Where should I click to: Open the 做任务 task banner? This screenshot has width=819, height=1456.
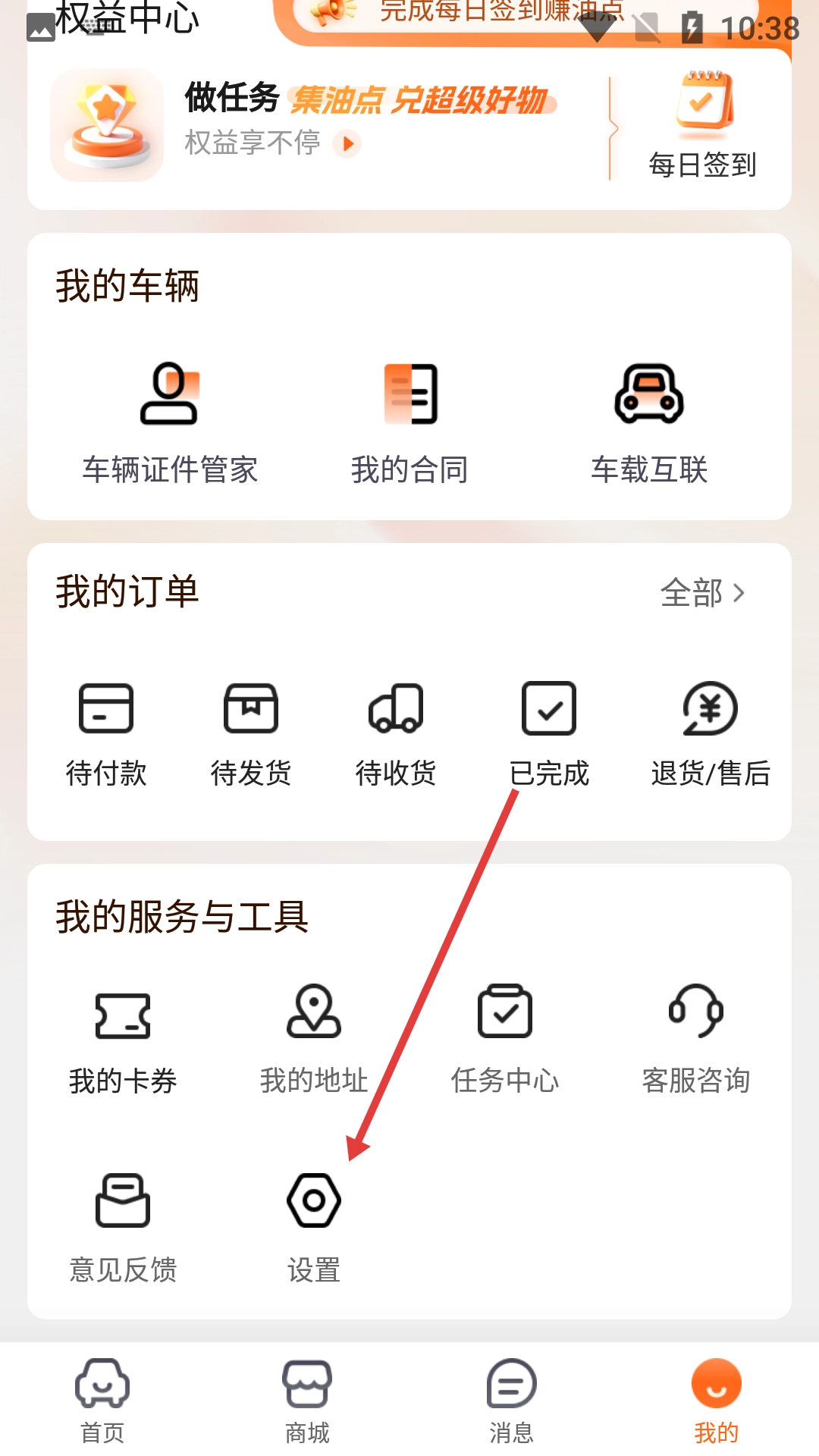point(318,121)
